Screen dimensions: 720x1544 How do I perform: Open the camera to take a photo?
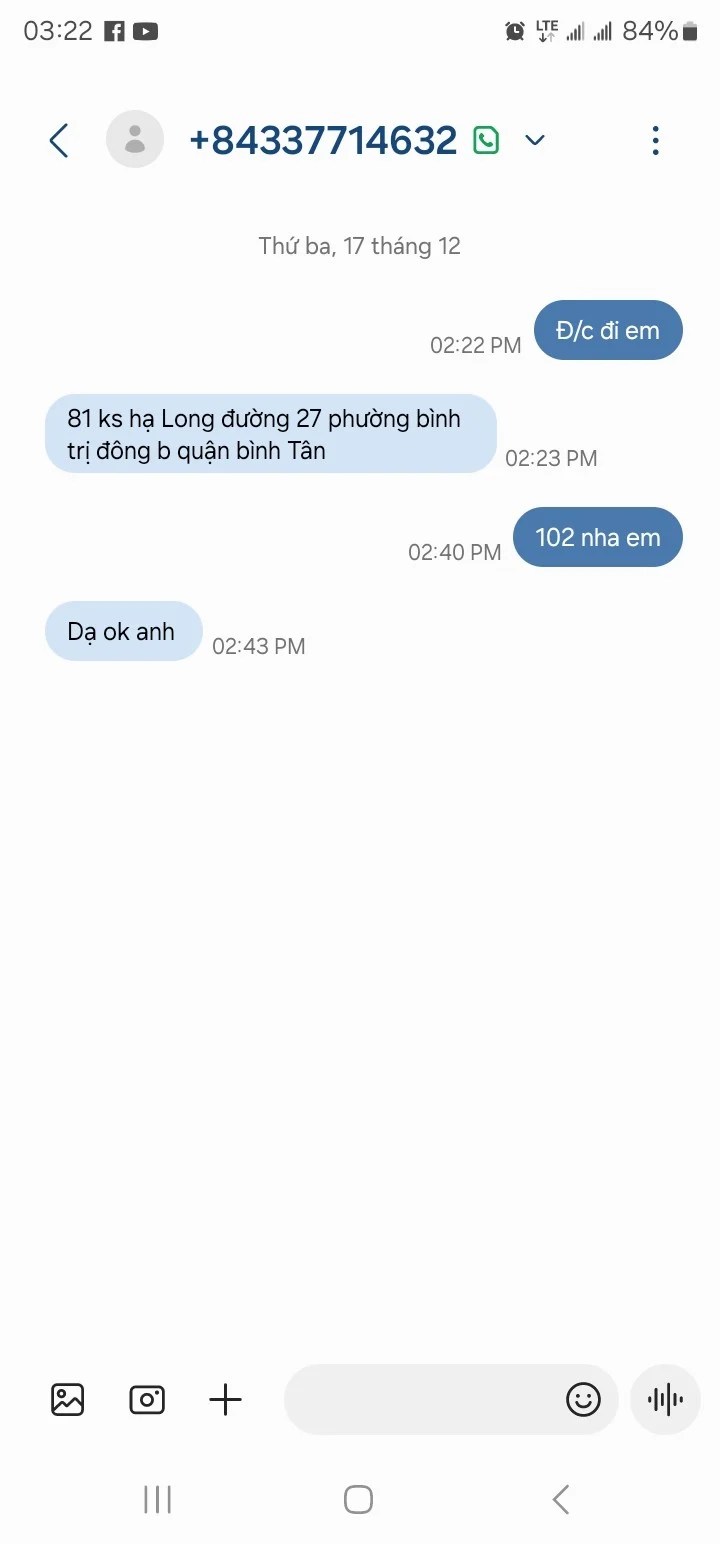click(147, 1399)
